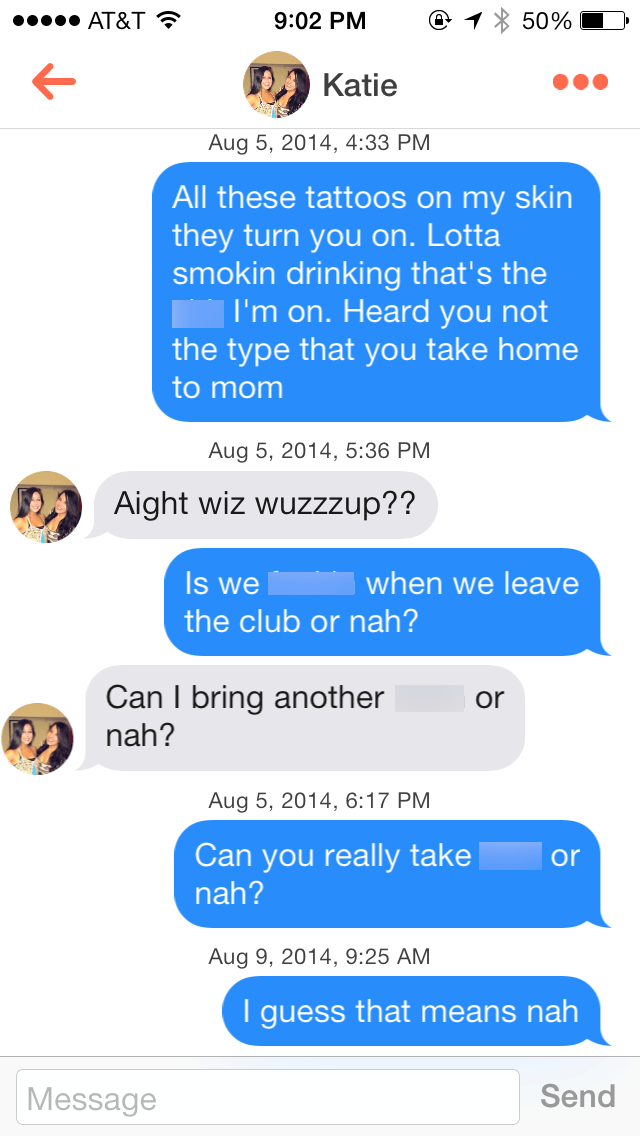Open Katie's avatar beside "Can I bring another"
This screenshot has height=1136, width=640.
click(38, 738)
